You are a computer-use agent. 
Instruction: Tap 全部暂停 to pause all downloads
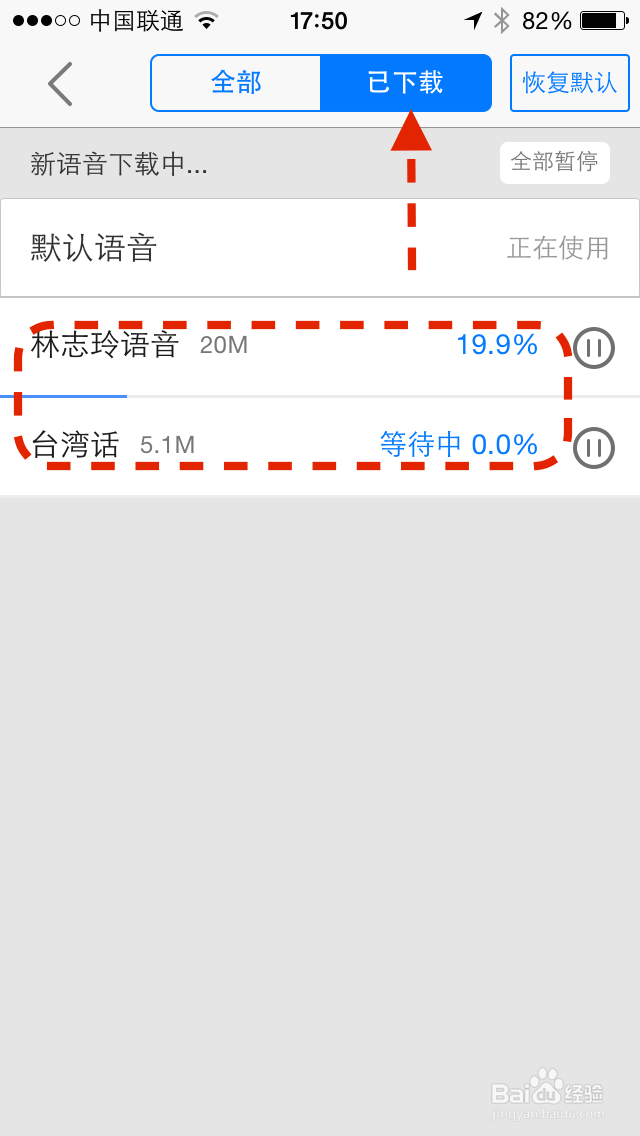pyautogui.click(x=554, y=162)
